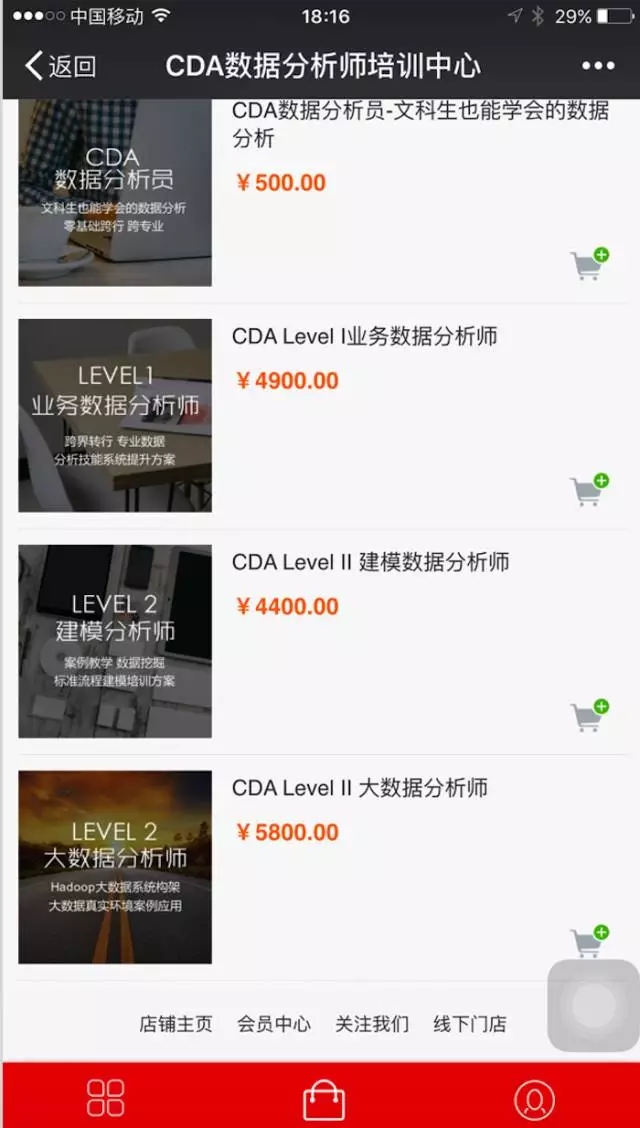Add CDA Level II 建模数据分析师 to cart
The image size is (640, 1128).
(589, 716)
